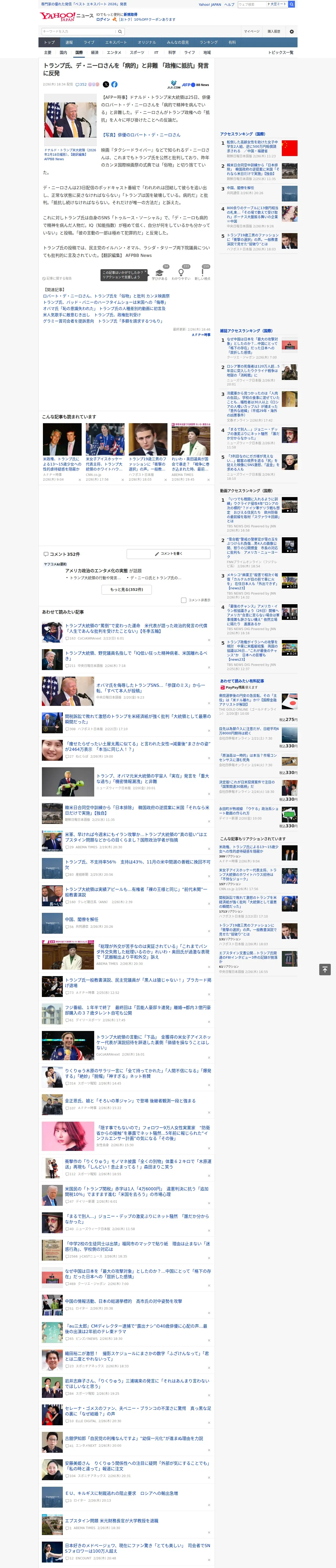Open トピックス一覧 link
Image resolution: width=336 pixels, height=1568 pixels.
click(x=281, y=52)
